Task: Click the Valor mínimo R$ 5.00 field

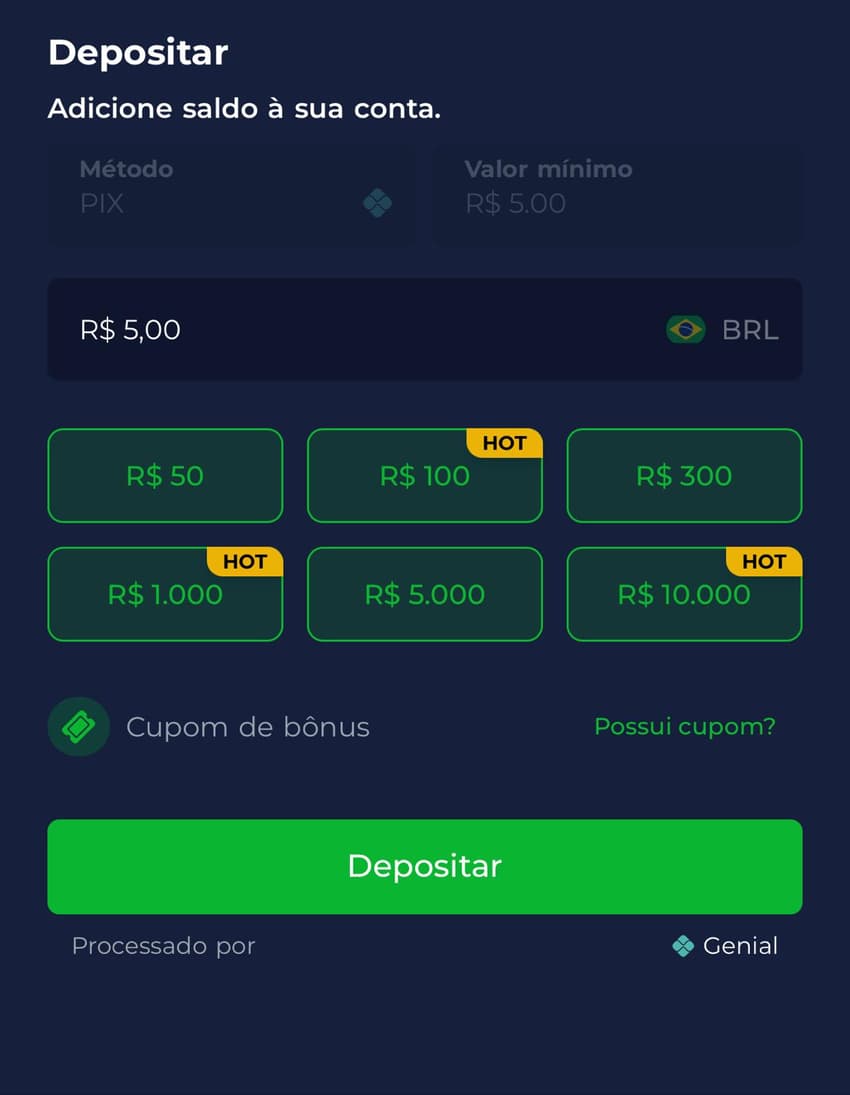Action: [x=617, y=195]
